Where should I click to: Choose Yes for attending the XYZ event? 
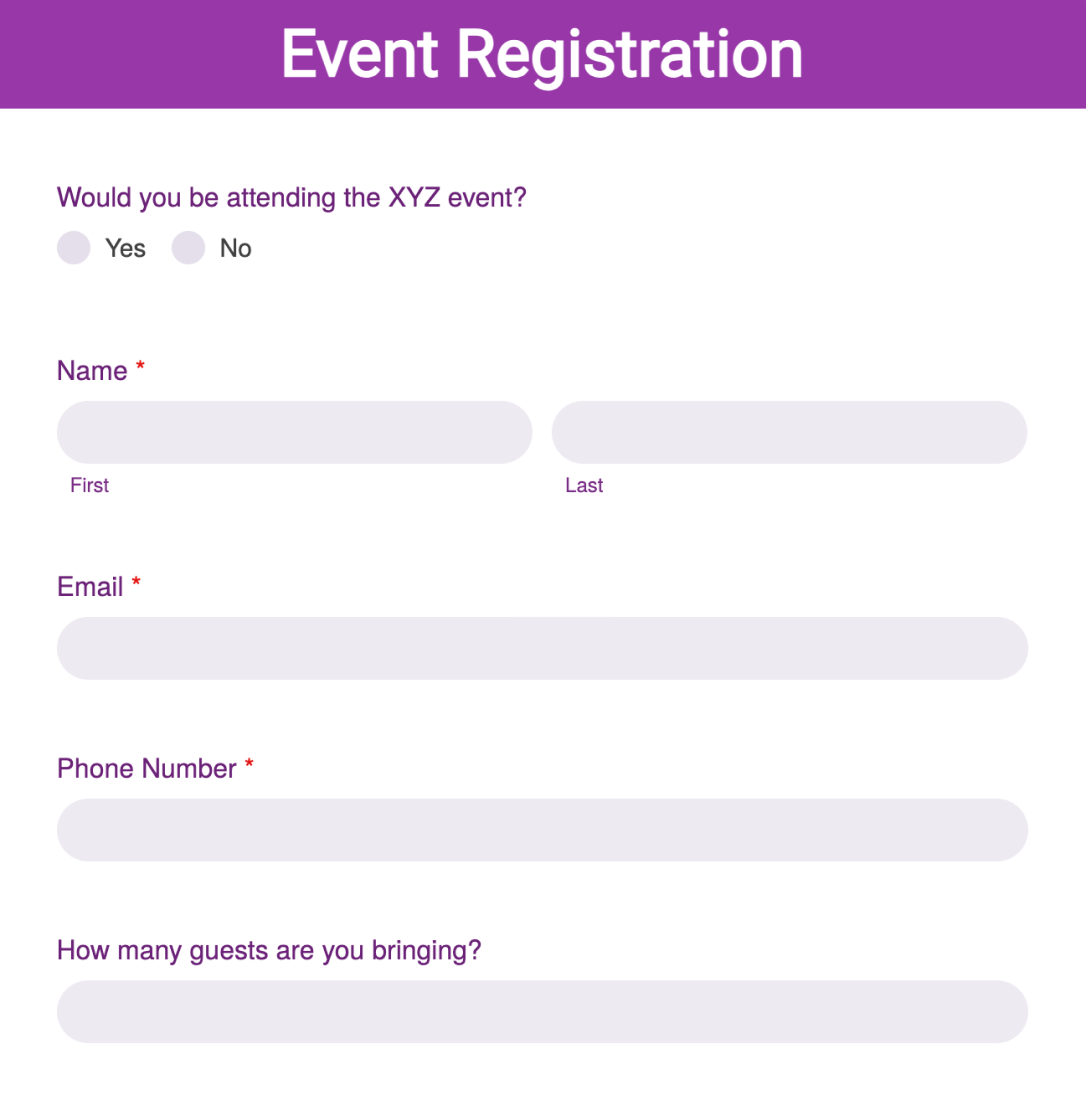pos(73,248)
